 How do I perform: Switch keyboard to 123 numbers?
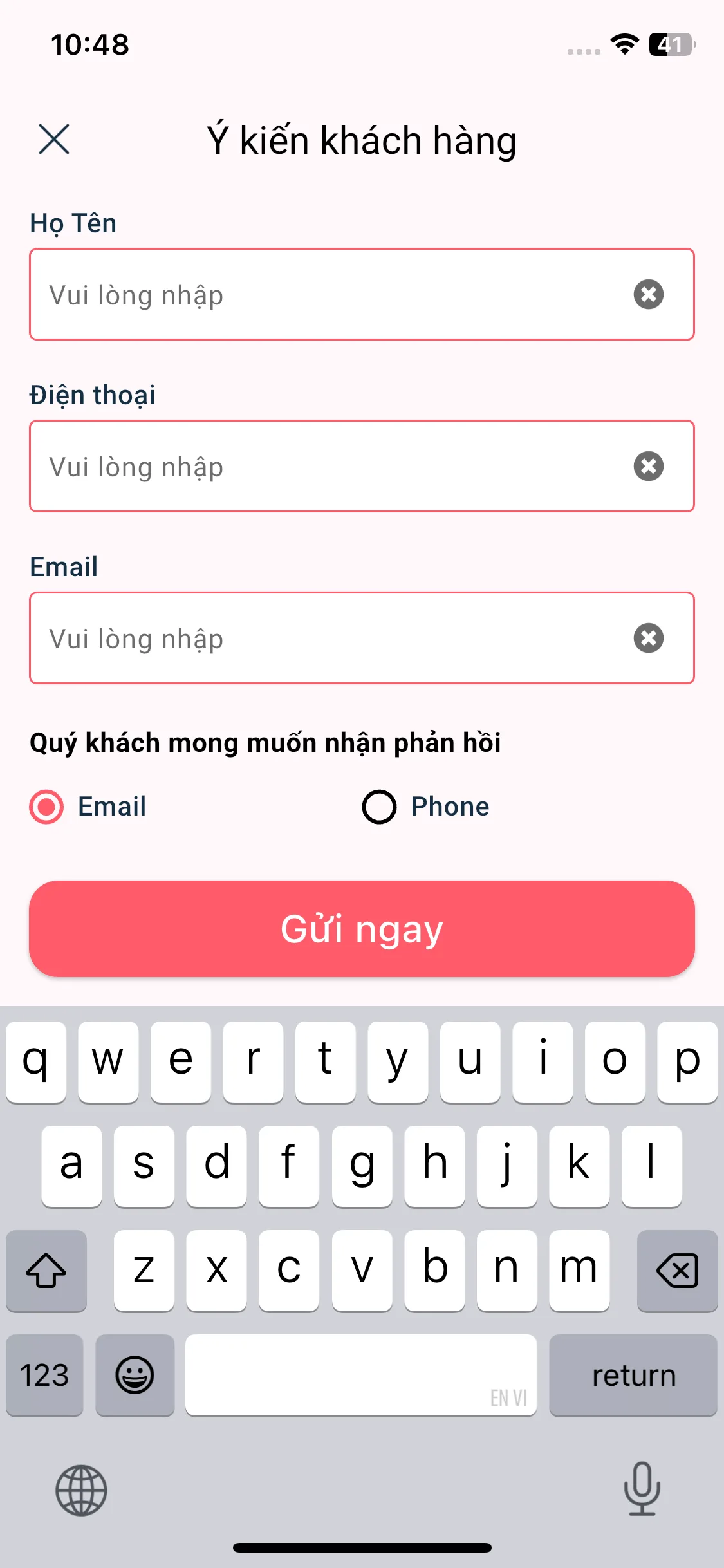coord(44,1376)
